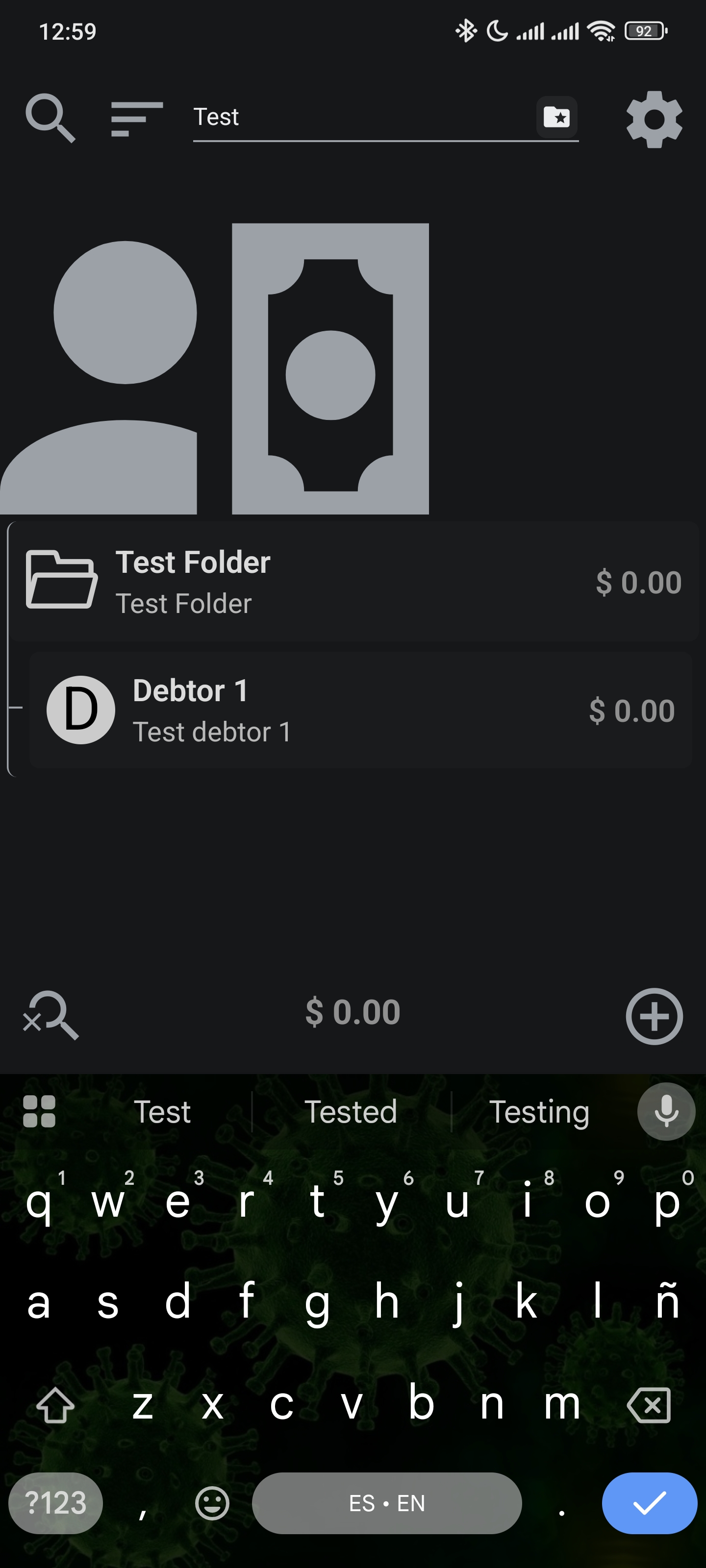Screen dimensions: 706x1568
Task: Confirm input with the blue checkmark key
Action: point(649,1503)
